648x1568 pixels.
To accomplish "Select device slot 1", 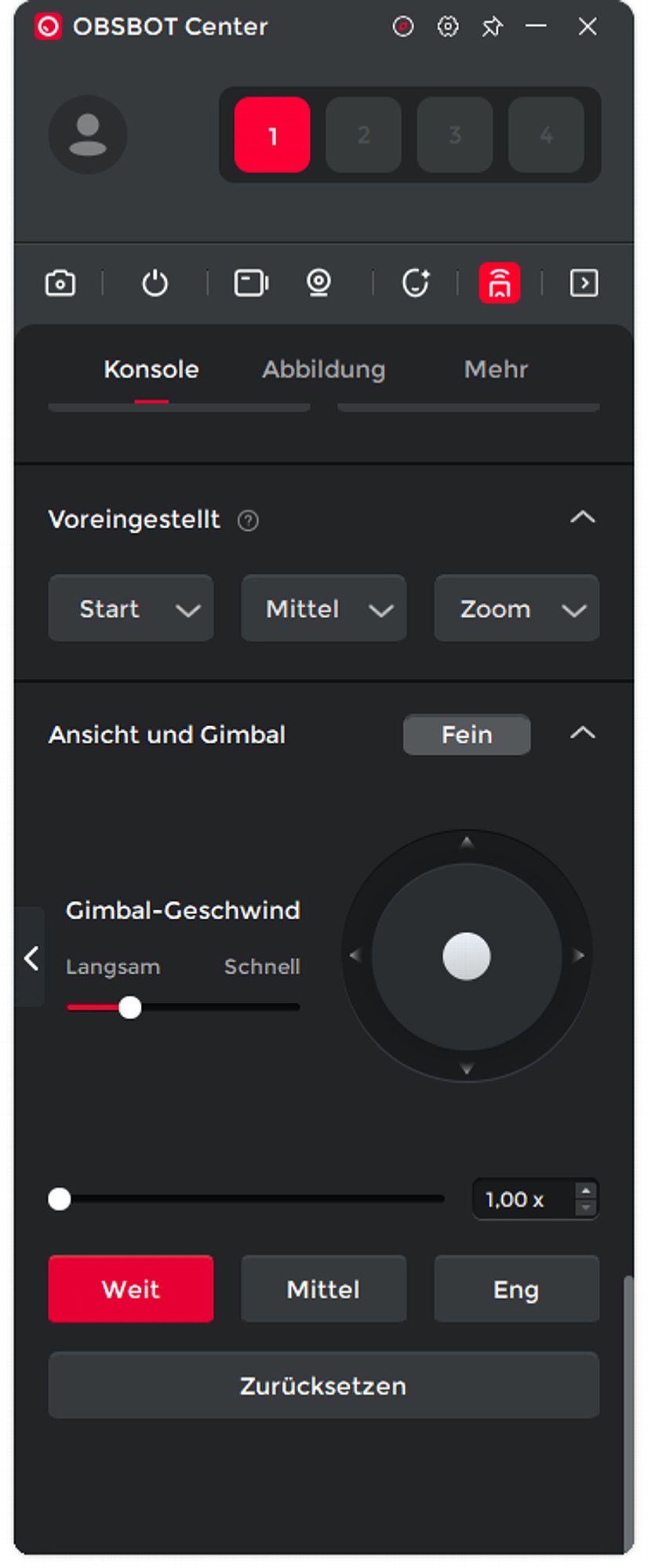I will pos(272,135).
